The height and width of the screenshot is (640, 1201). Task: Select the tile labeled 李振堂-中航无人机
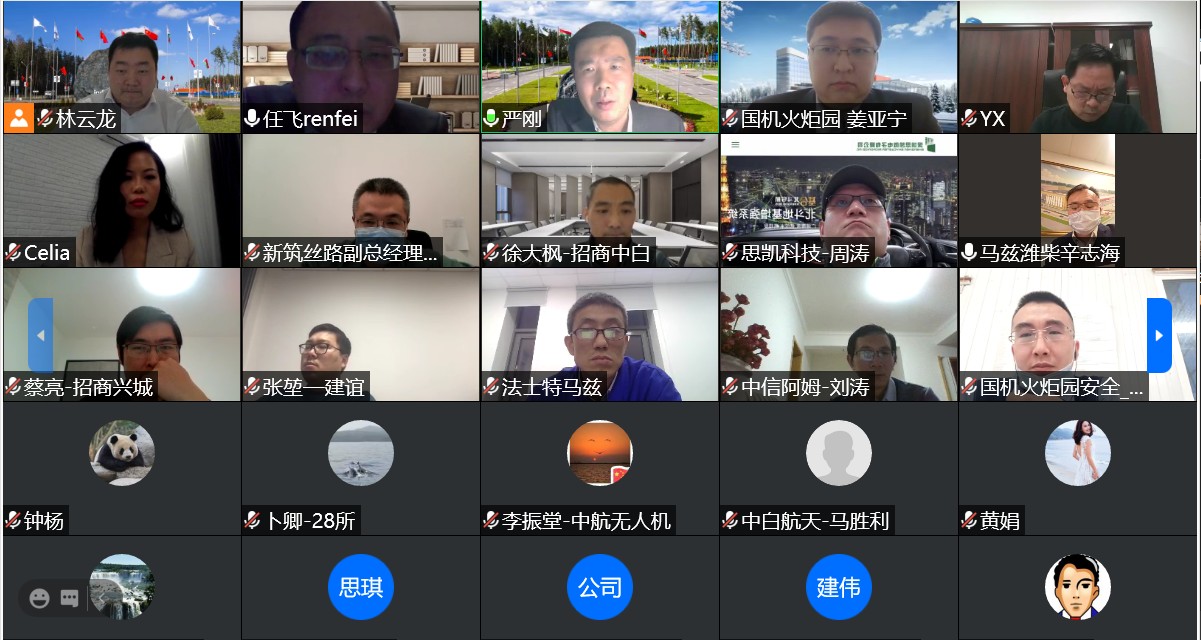coord(599,460)
